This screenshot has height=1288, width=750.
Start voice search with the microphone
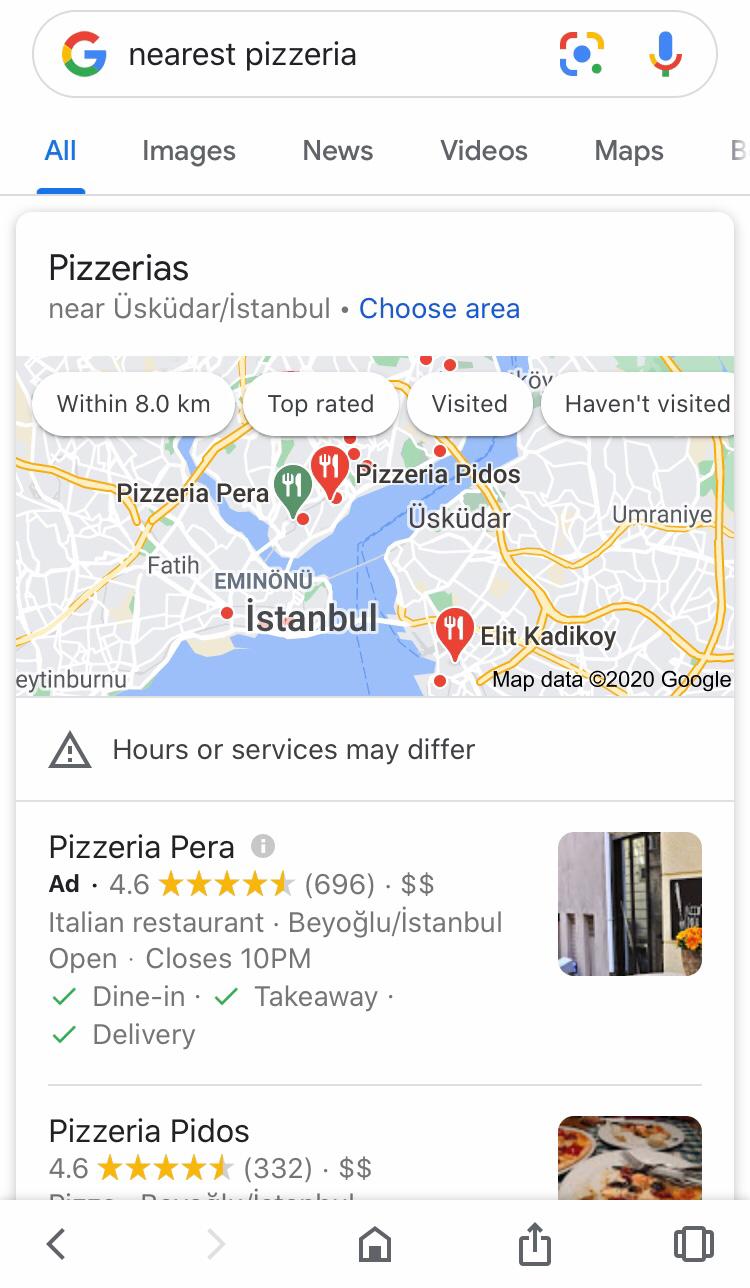pos(665,54)
